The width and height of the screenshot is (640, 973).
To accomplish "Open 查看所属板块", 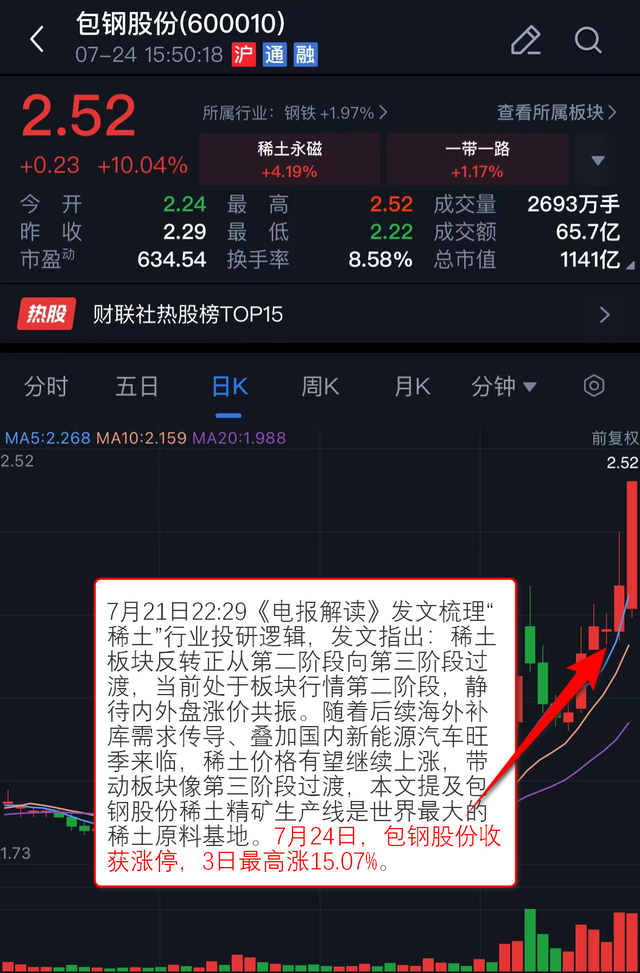I will click(557, 112).
